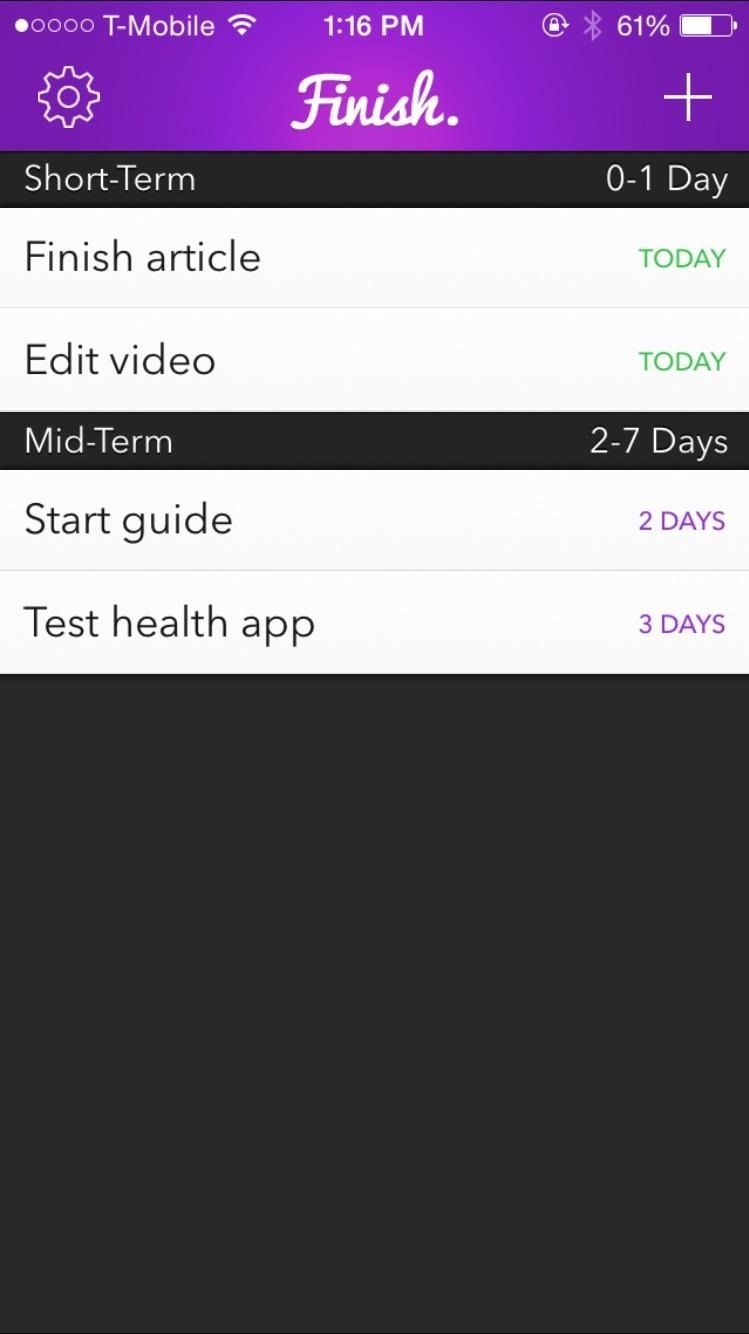Open the Start guide task

tap(128, 520)
